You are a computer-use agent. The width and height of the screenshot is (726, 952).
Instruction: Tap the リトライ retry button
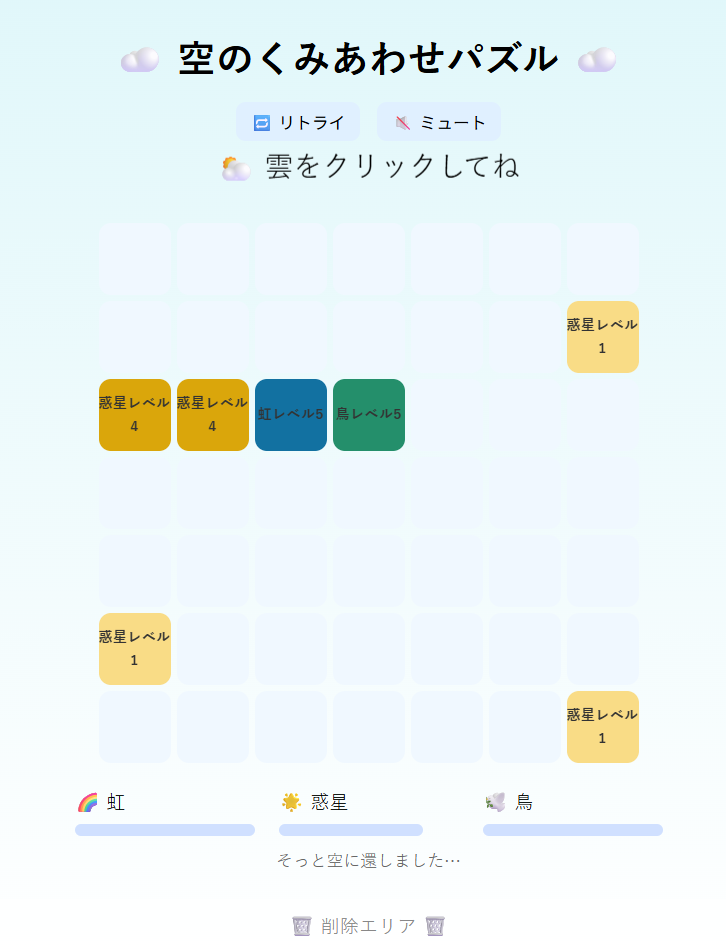coord(298,123)
